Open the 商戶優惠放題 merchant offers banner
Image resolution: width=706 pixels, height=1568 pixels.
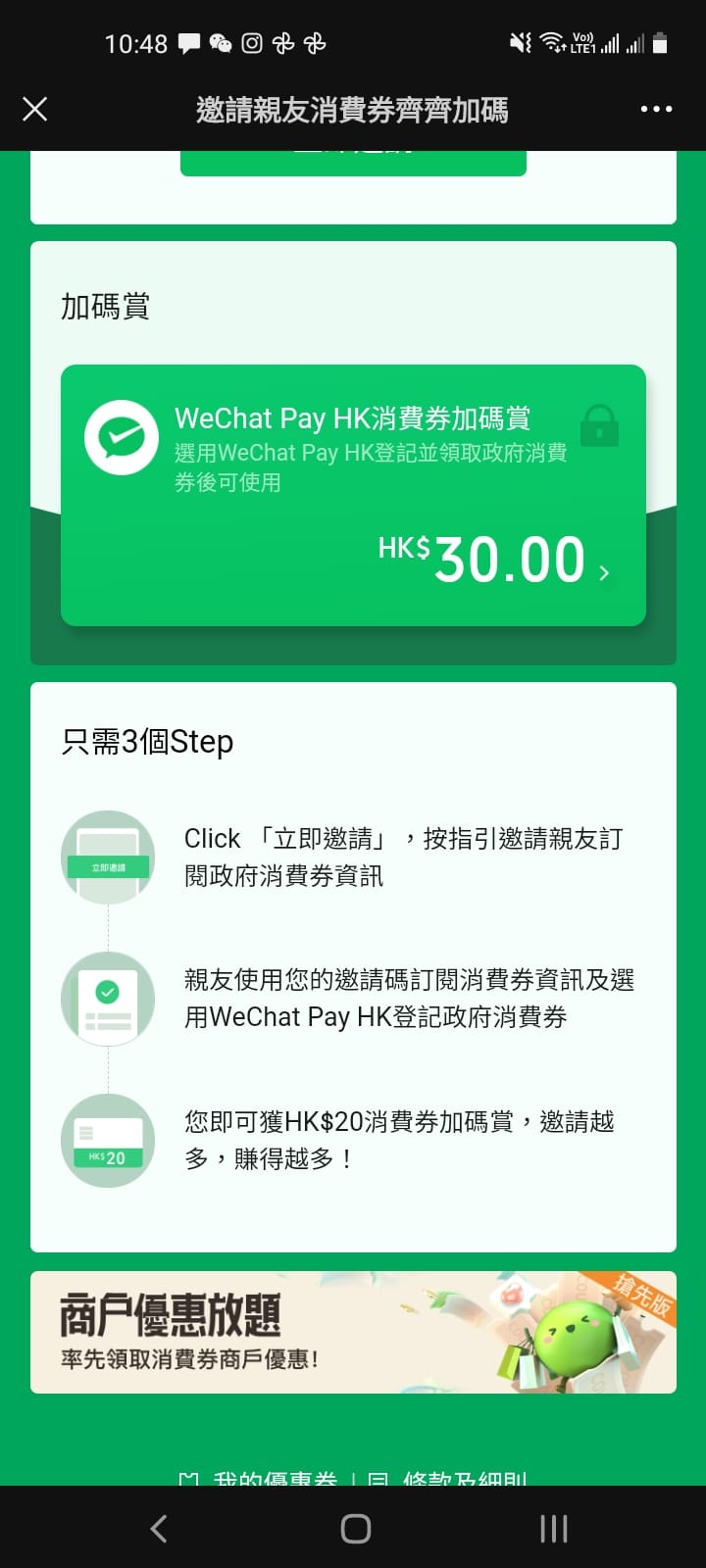coord(353,1332)
